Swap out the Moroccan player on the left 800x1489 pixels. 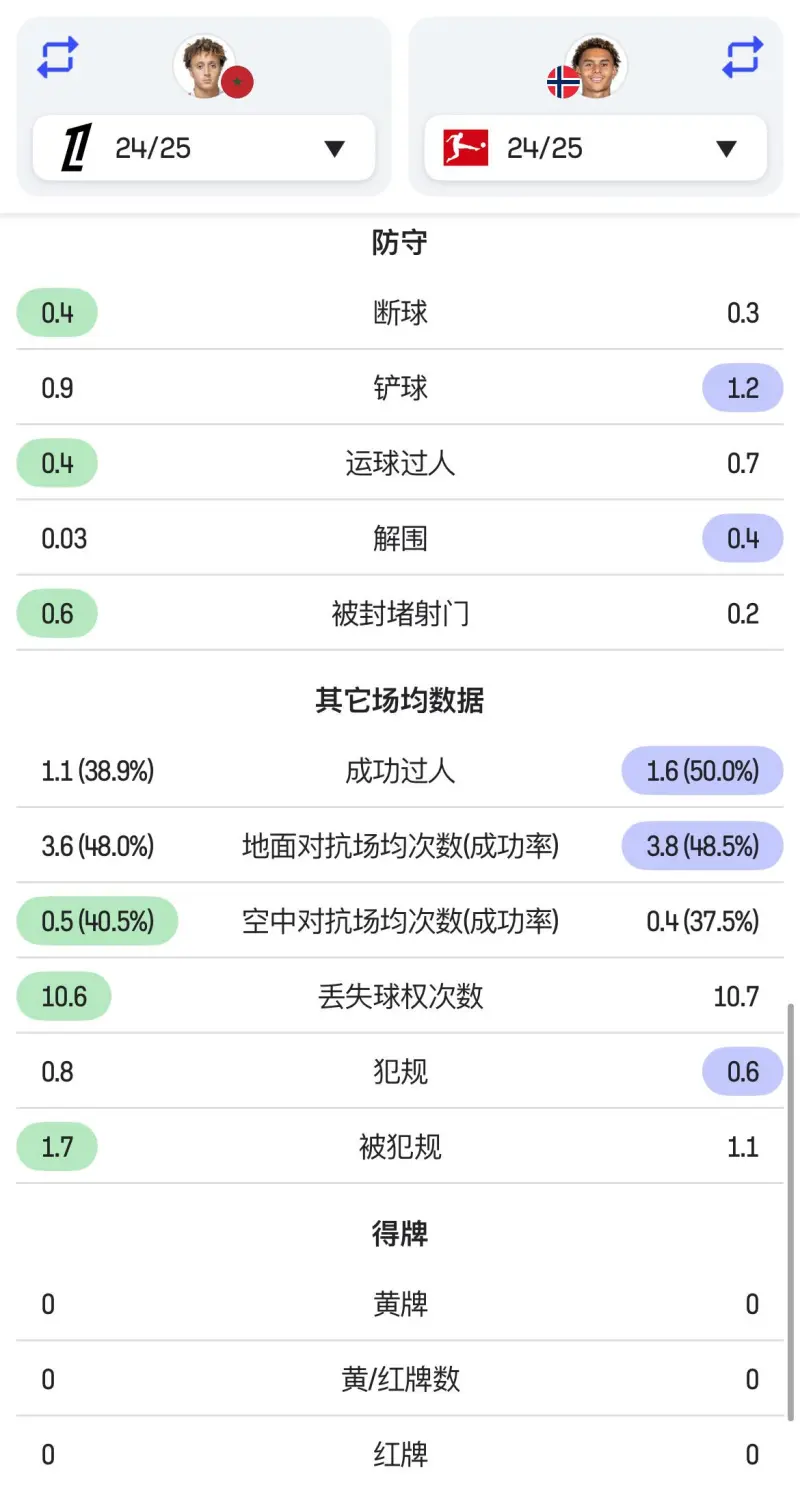pyautogui.click(x=57, y=58)
